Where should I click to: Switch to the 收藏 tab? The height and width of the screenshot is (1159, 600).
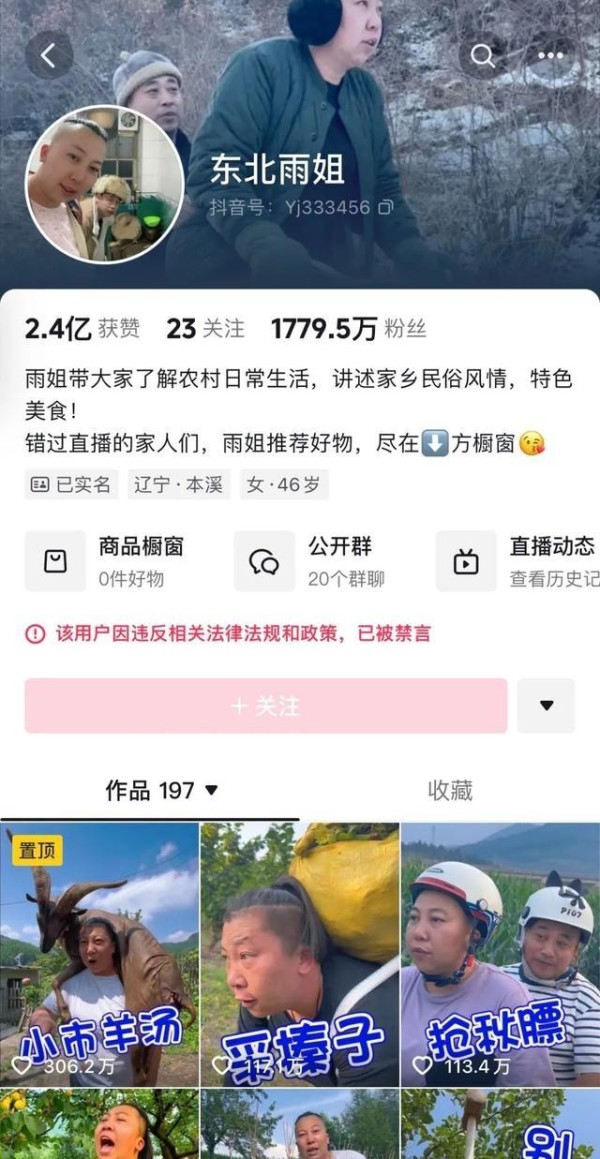coord(449,791)
